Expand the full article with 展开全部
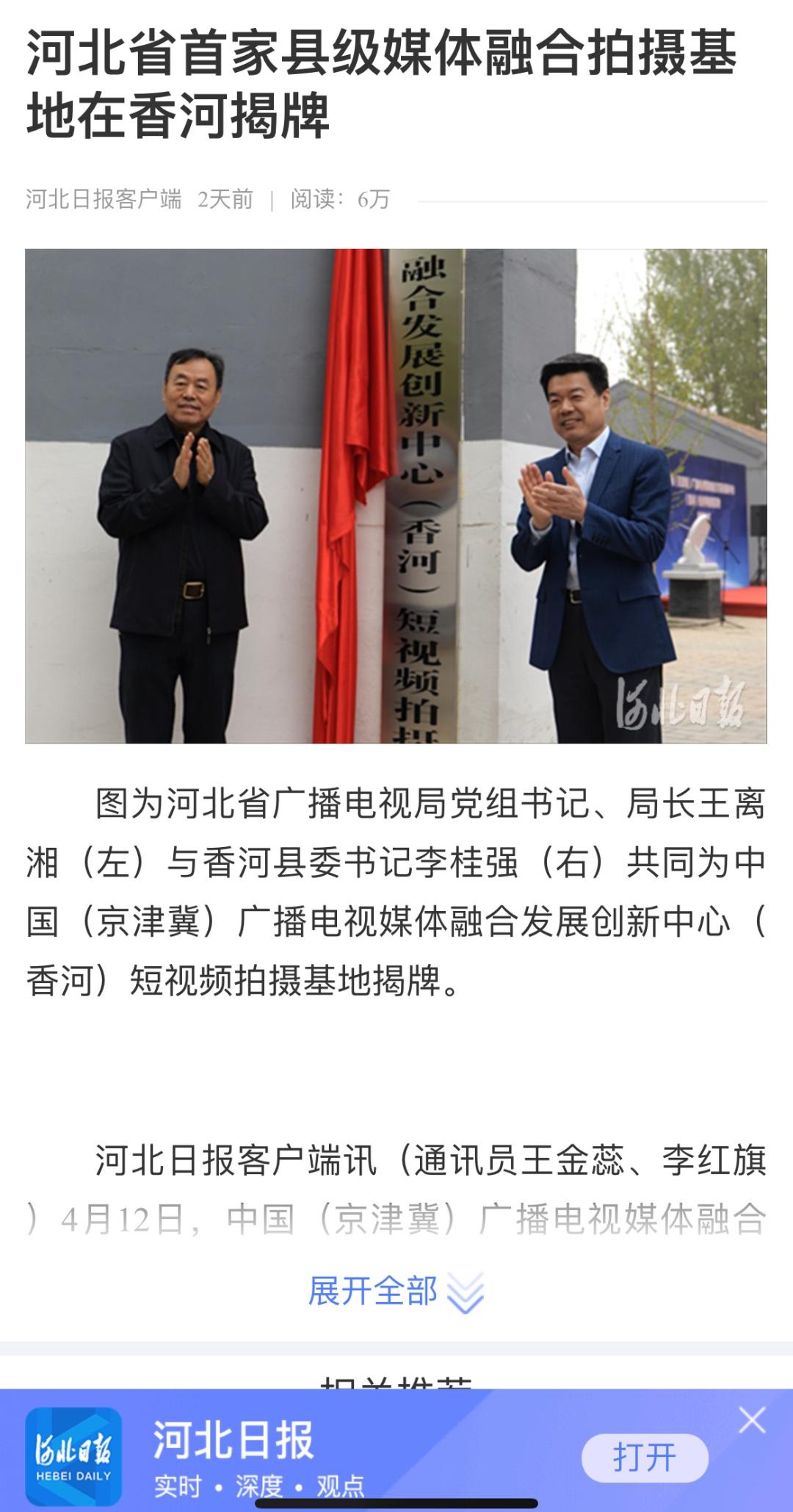793x1512 pixels. (394, 1291)
